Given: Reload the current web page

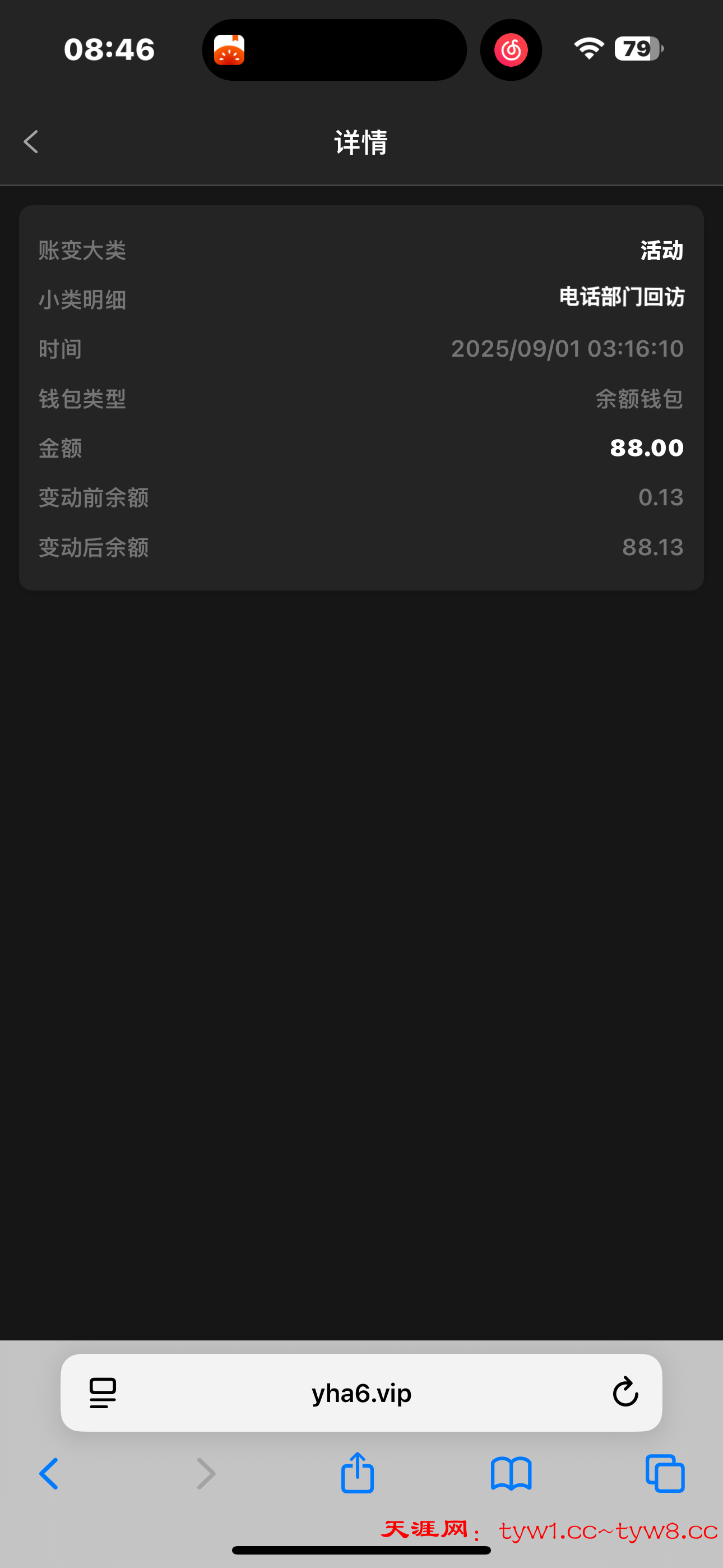Looking at the screenshot, I should [624, 1392].
